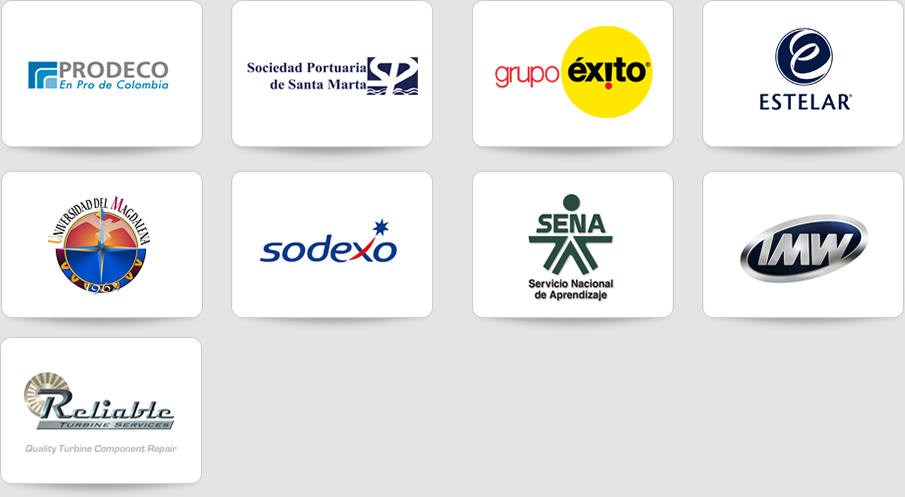Select the SENA Servicio Nacional de Aprendizaje card
The image size is (905, 497).
(x=573, y=245)
